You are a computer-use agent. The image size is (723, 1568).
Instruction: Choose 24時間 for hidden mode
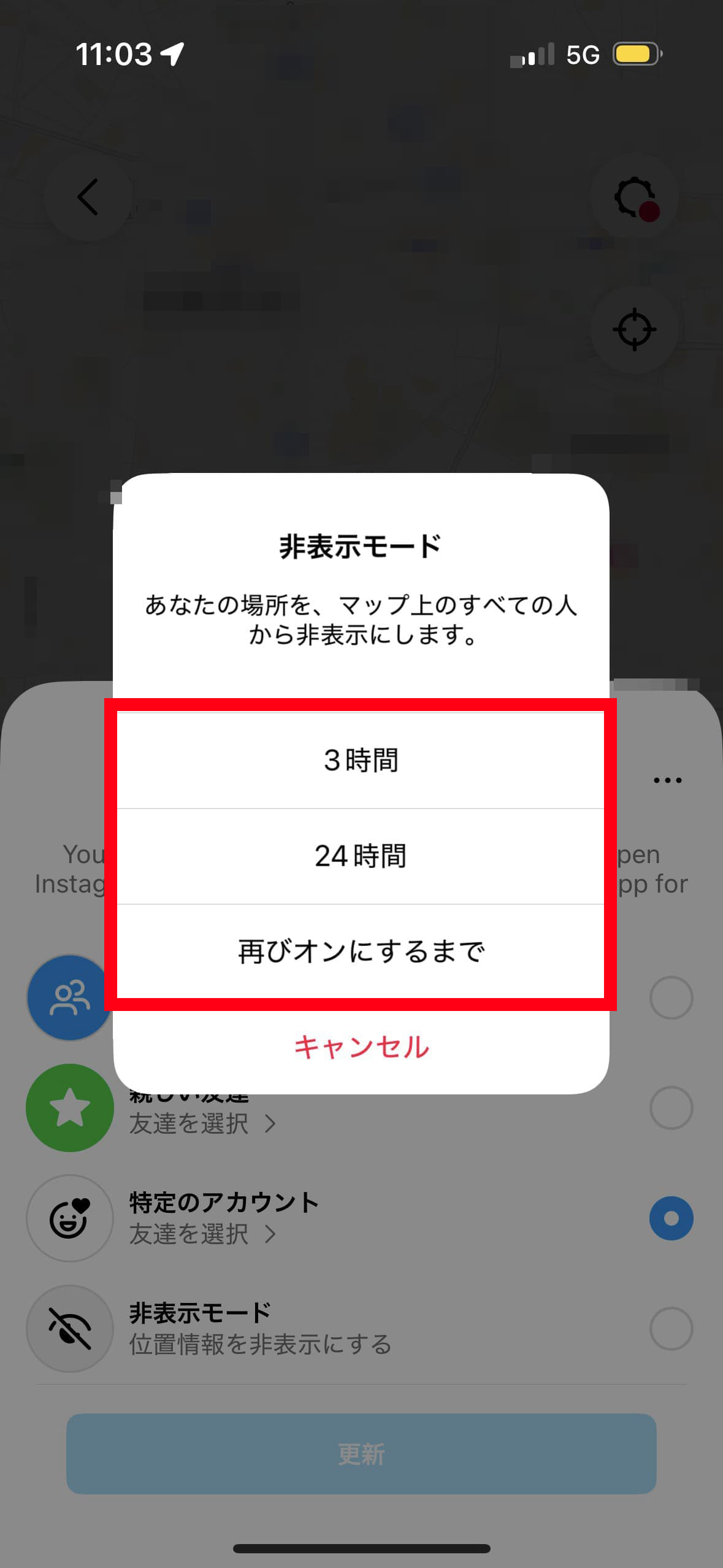361,856
